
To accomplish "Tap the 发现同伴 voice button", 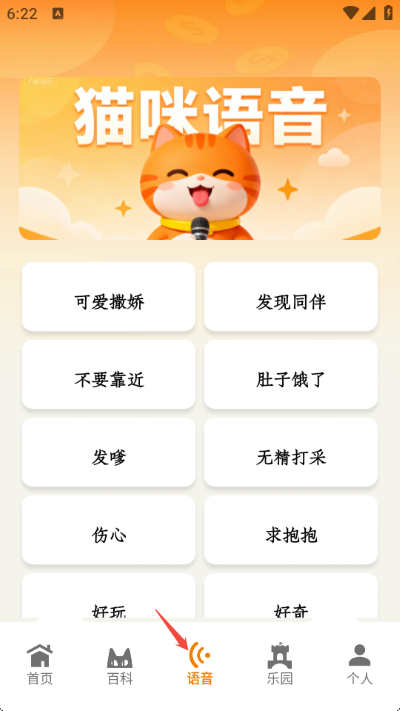I will point(291,297).
